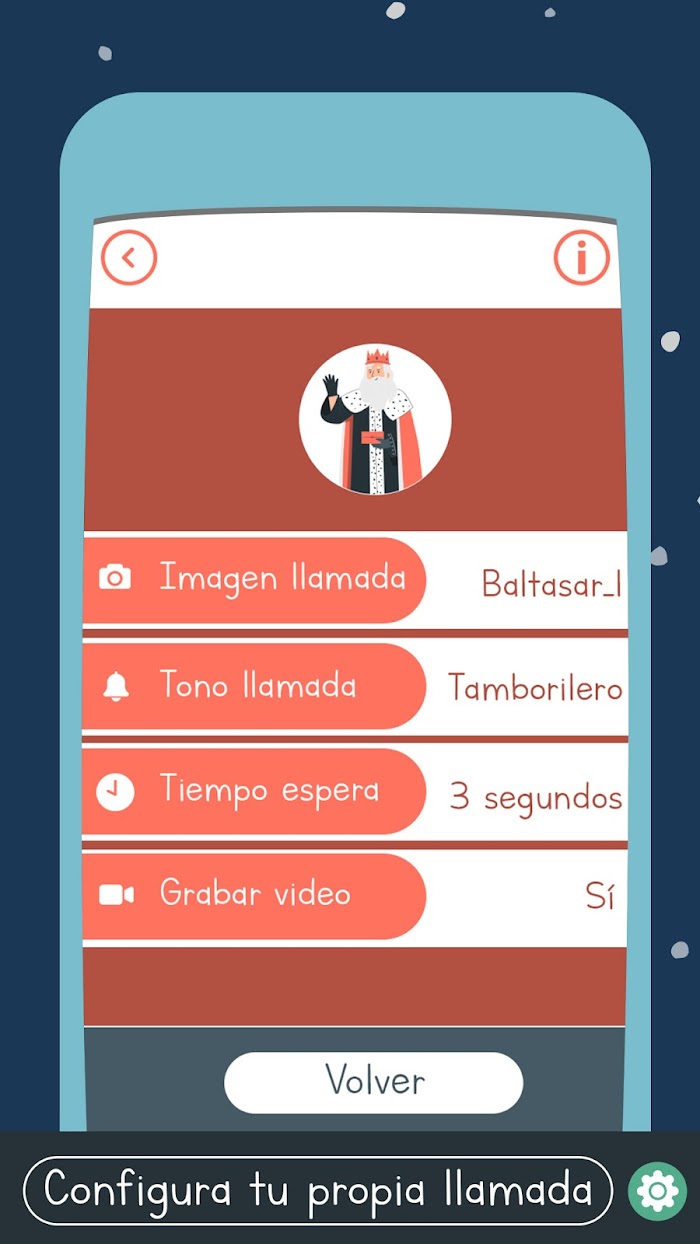Open the green settings gear
This screenshot has width=700, height=1244.
(657, 1190)
